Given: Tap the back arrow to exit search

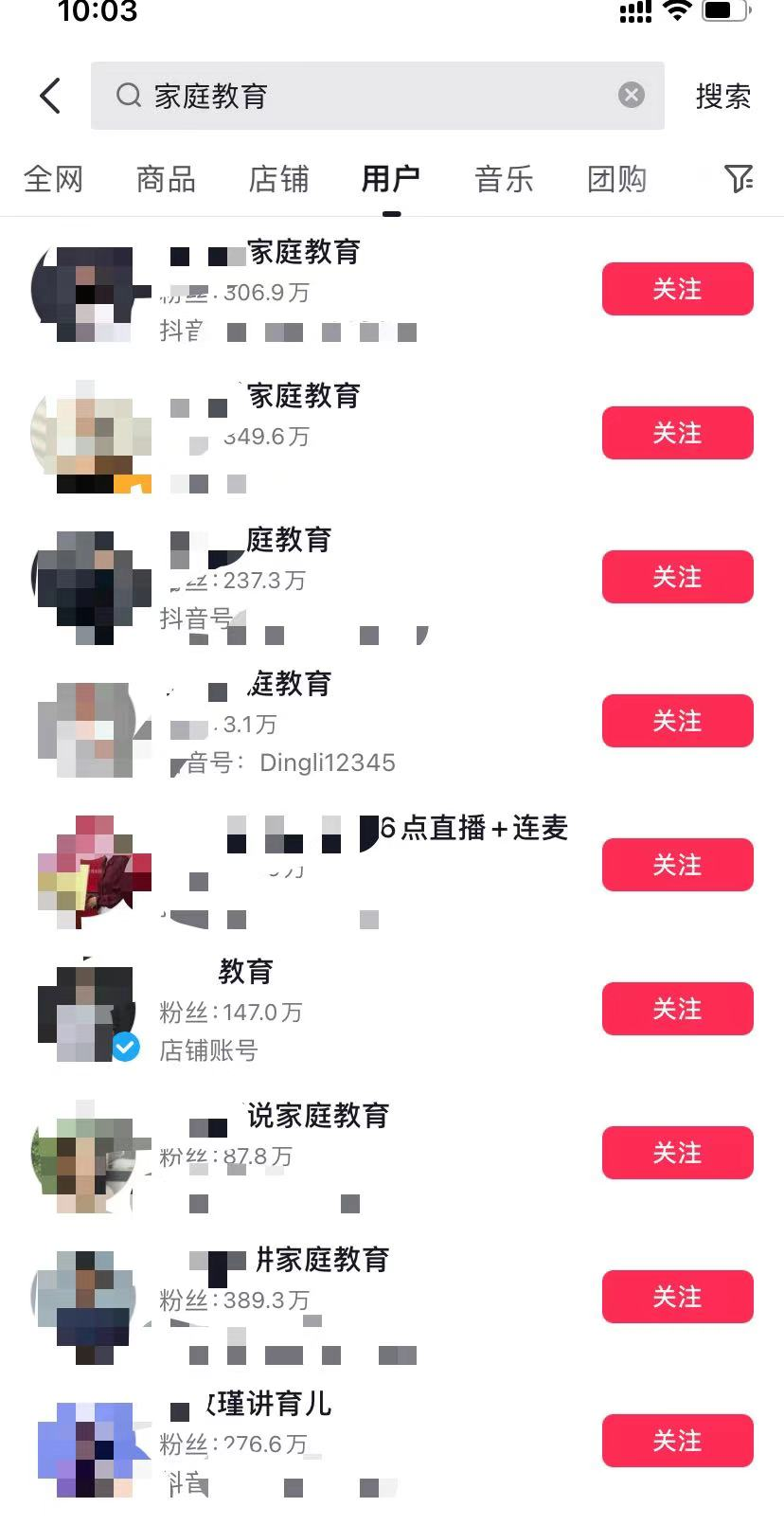Looking at the screenshot, I should click(49, 96).
